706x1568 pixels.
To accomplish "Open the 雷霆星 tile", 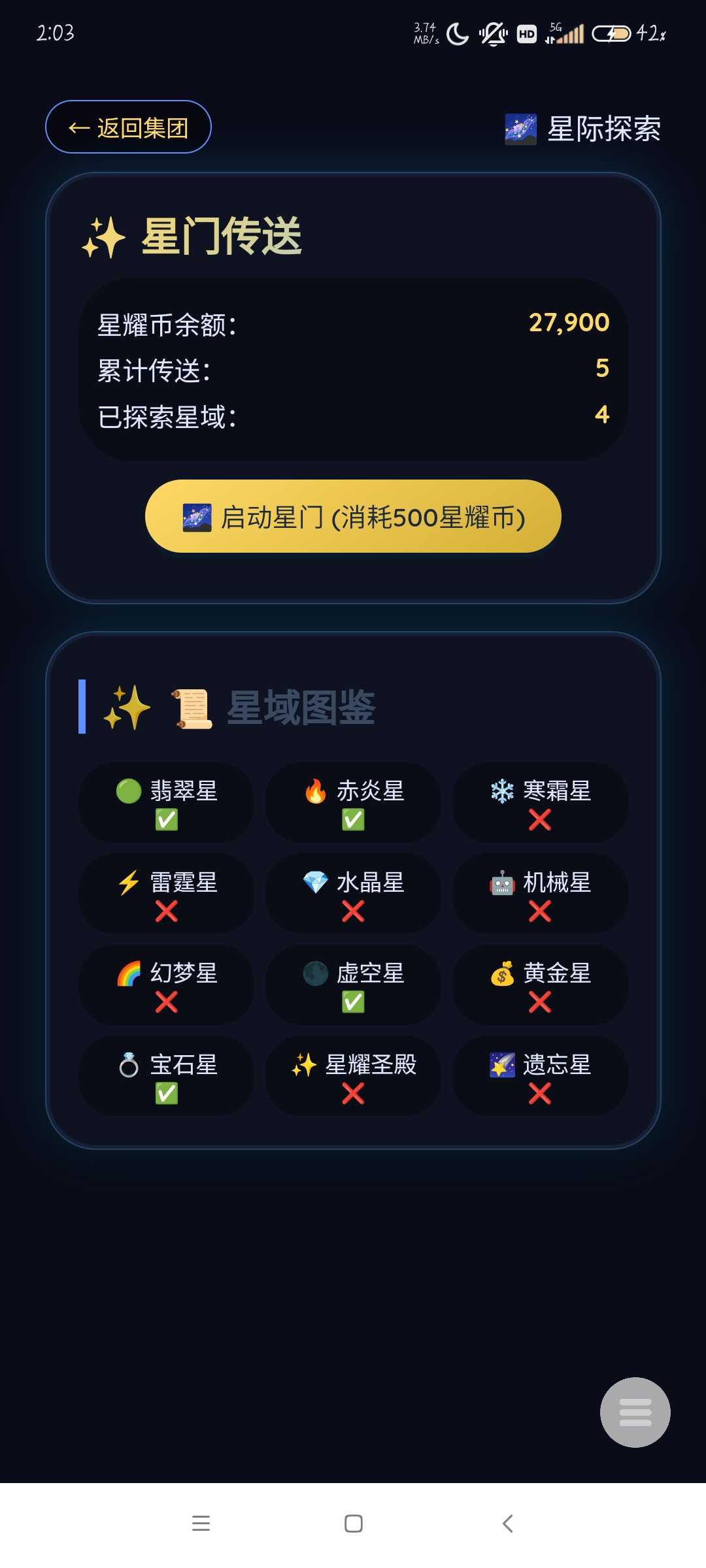I will pyautogui.click(x=167, y=893).
